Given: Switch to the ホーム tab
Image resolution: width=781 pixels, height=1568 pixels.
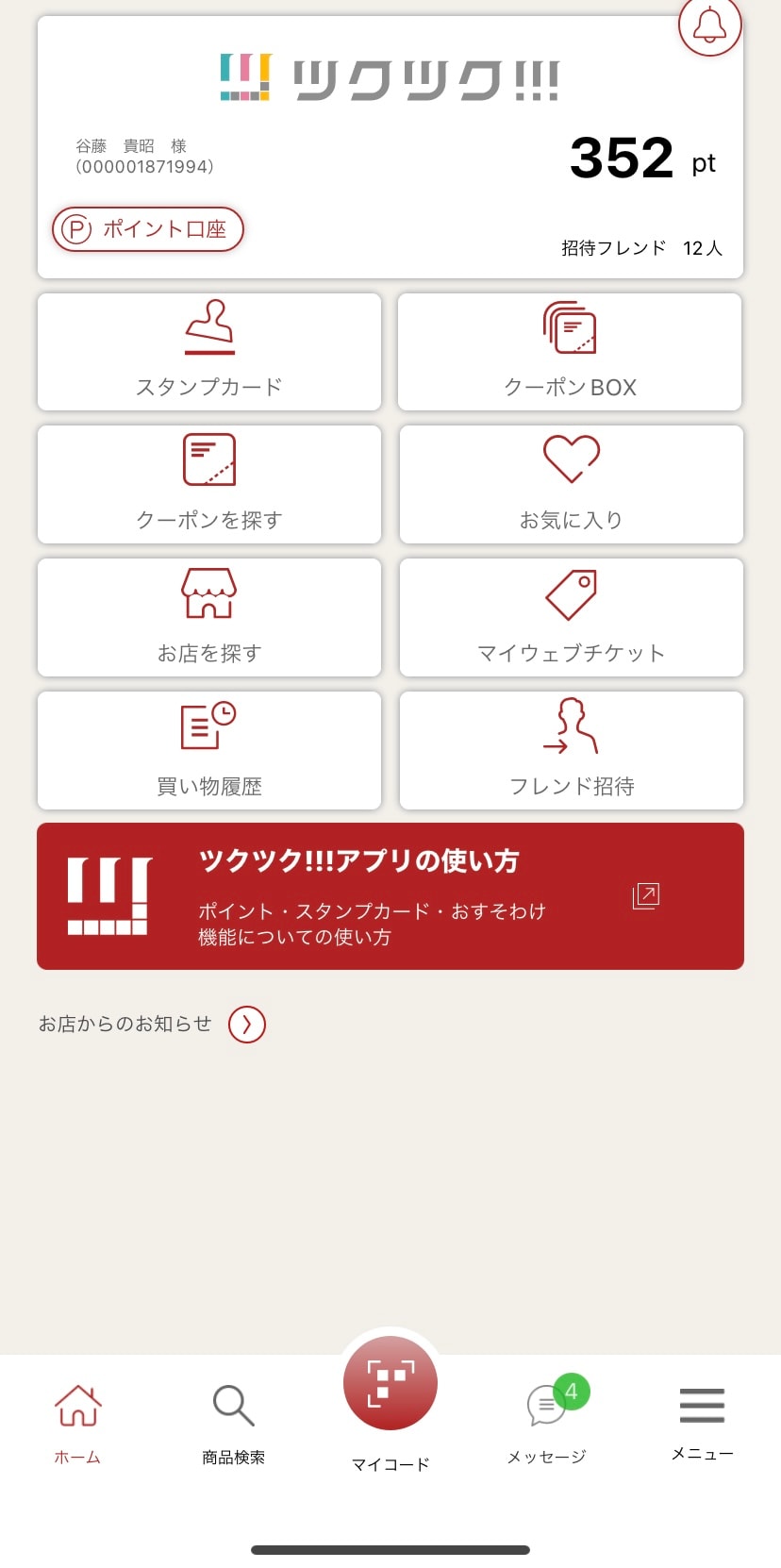Looking at the screenshot, I should 77,1422.
